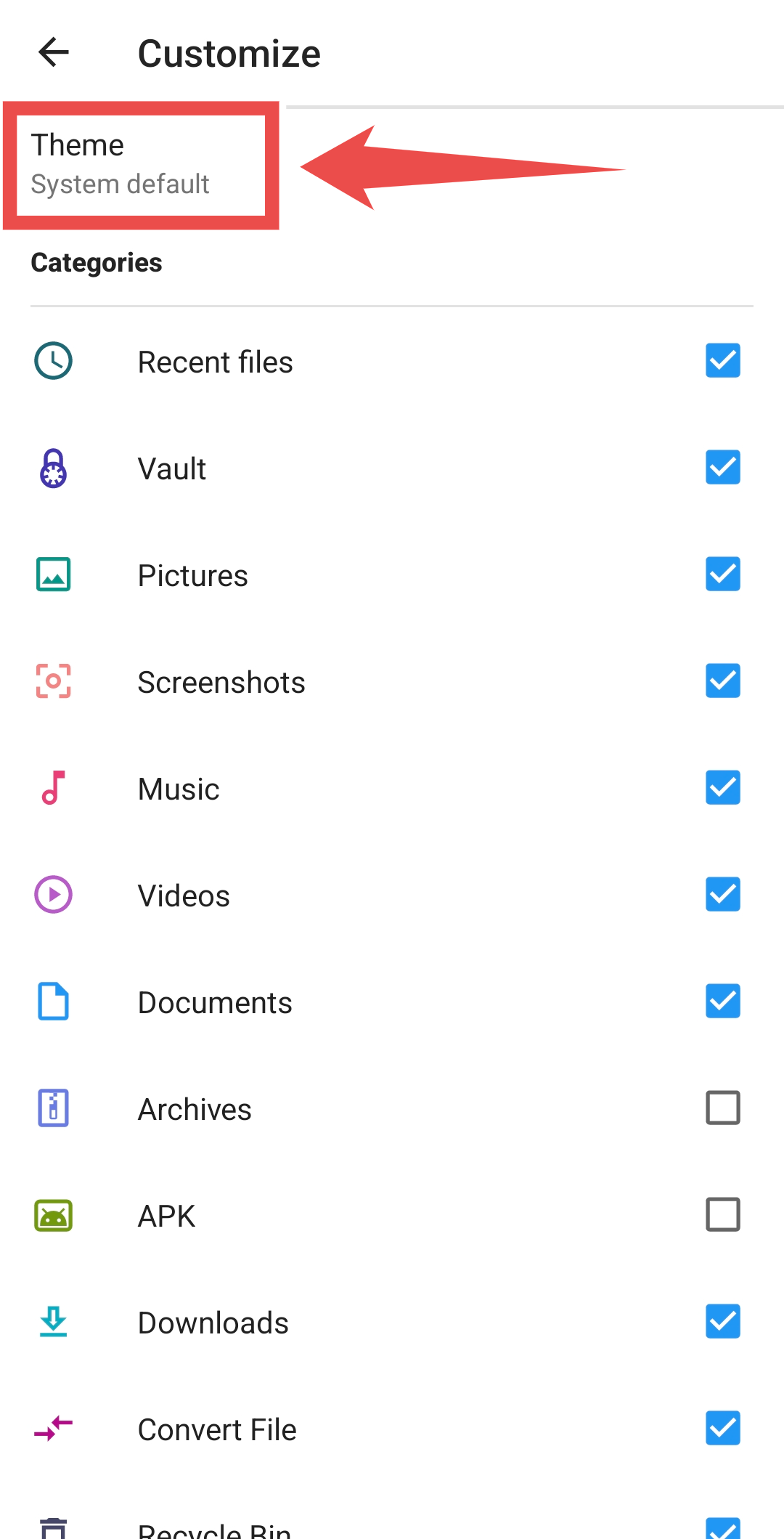Uncheck the Recent files category
This screenshot has height=1539, width=784.
tap(722, 361)
